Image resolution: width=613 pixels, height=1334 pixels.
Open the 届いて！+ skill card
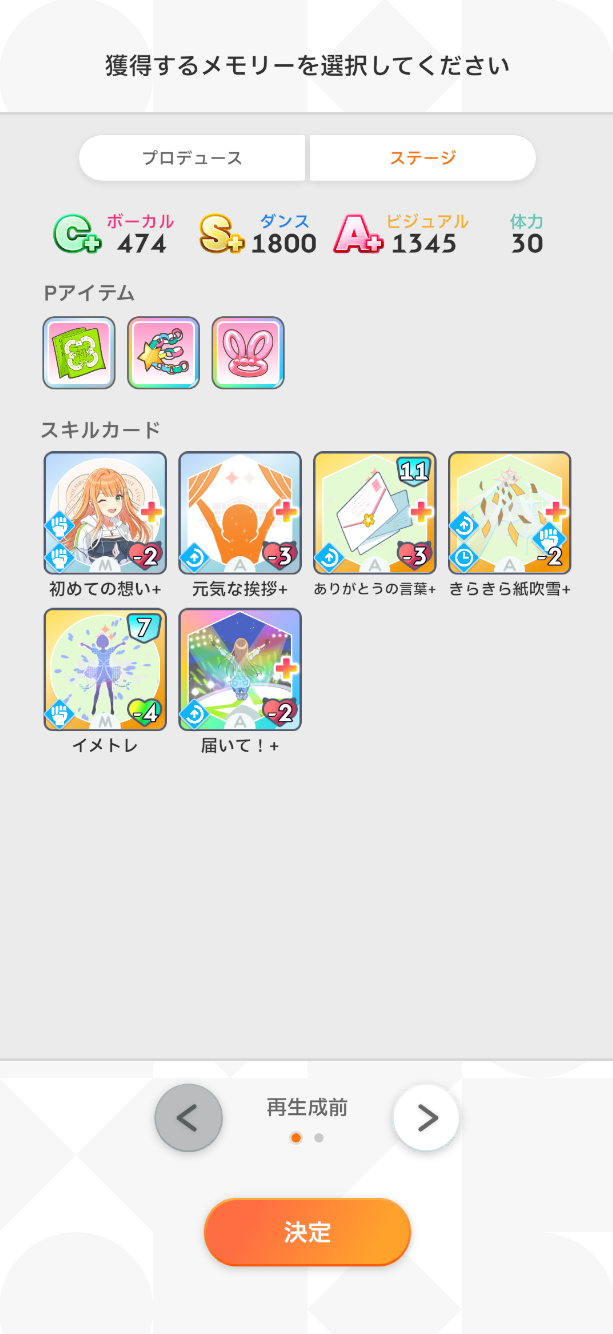tap(240, 669)
